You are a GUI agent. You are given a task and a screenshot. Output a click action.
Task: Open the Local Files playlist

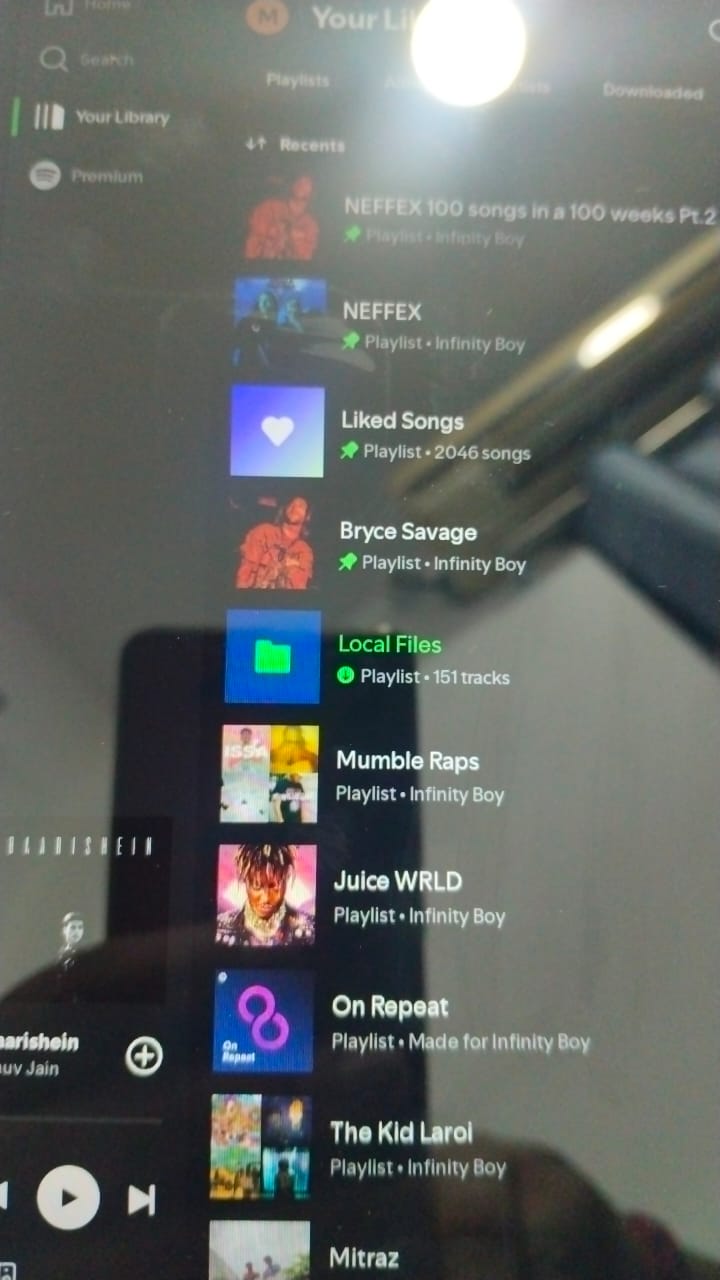(389, 645)
